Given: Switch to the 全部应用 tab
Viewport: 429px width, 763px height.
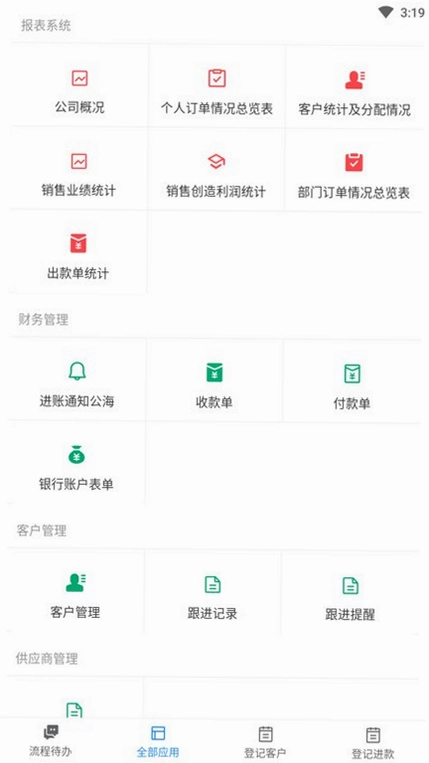Looking at the screenshot, I should (158, 741).
